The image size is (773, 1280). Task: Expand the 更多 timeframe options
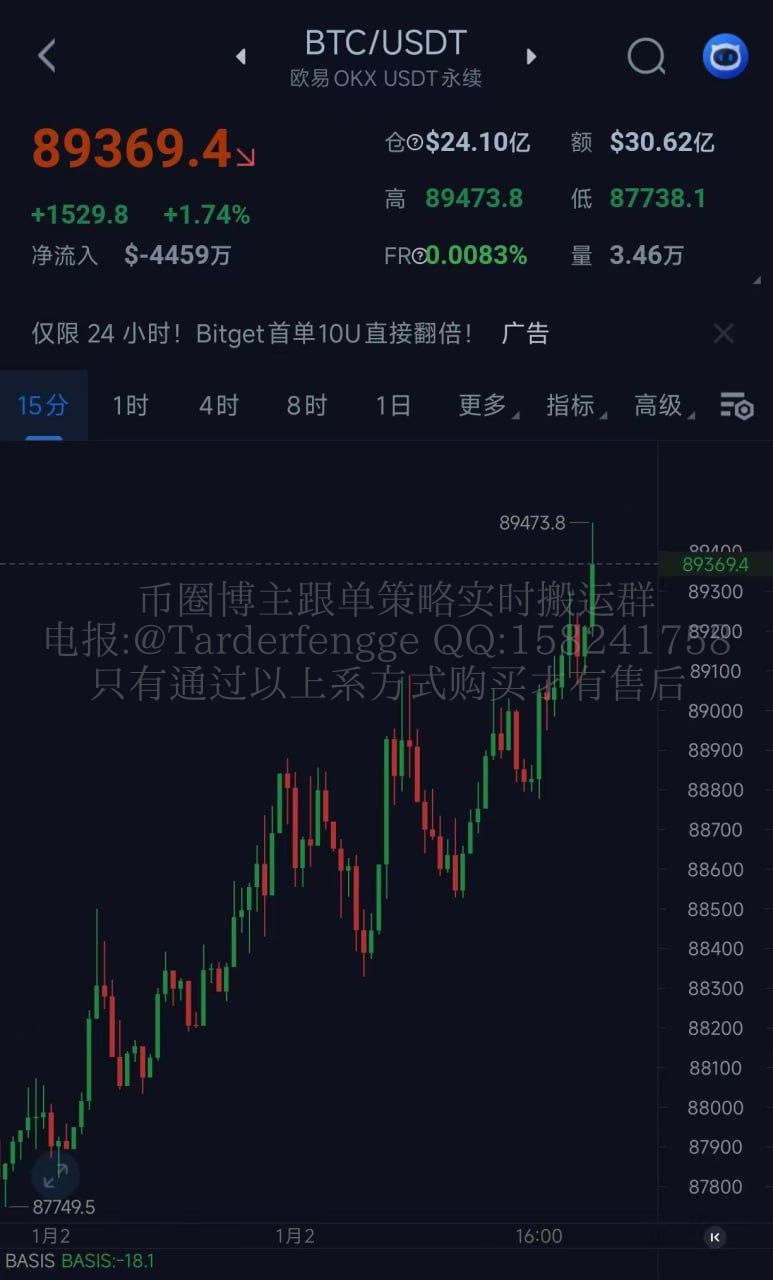pyautogui.click(x=484, y=405)
